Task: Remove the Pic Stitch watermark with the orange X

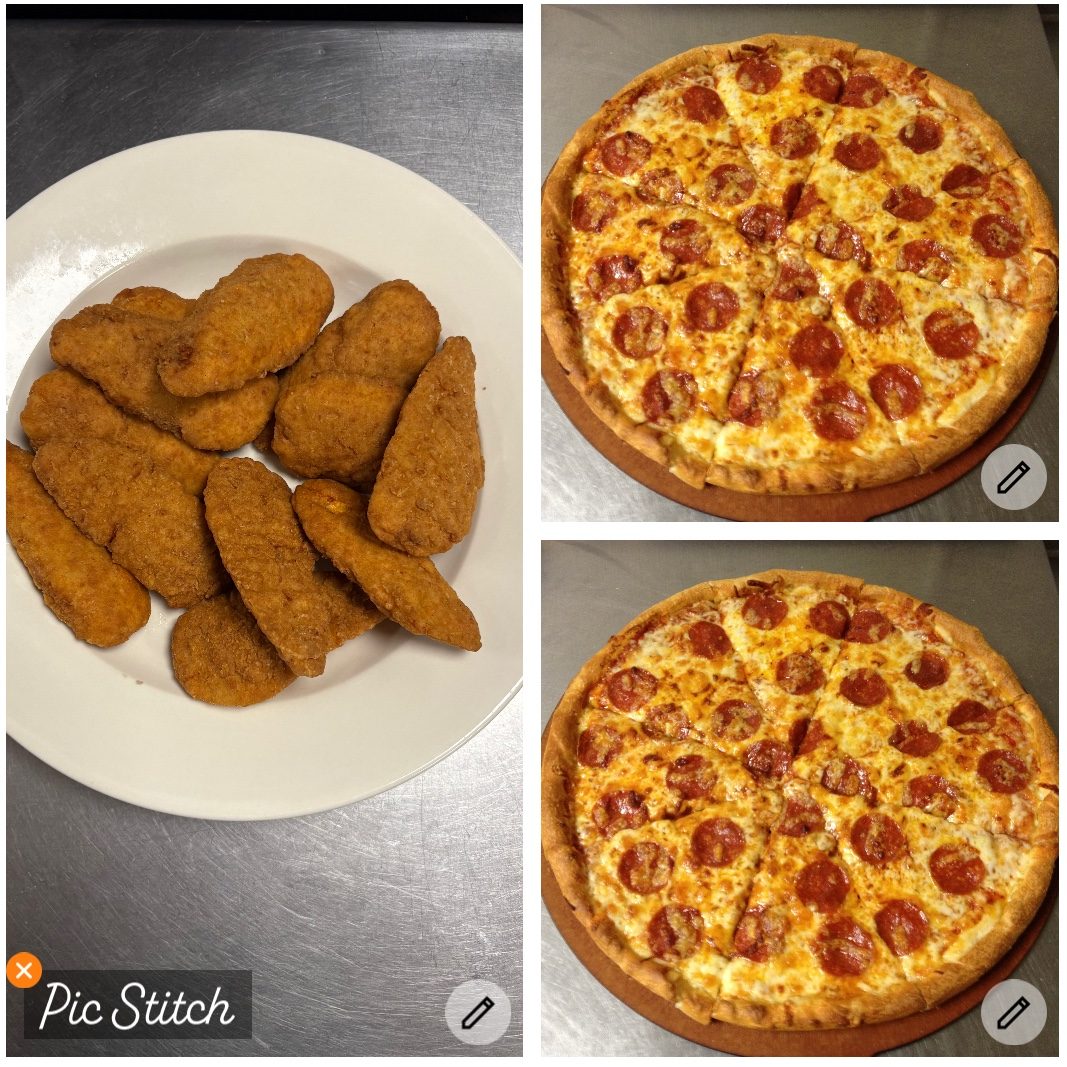Action: click(x=24, y=970)
